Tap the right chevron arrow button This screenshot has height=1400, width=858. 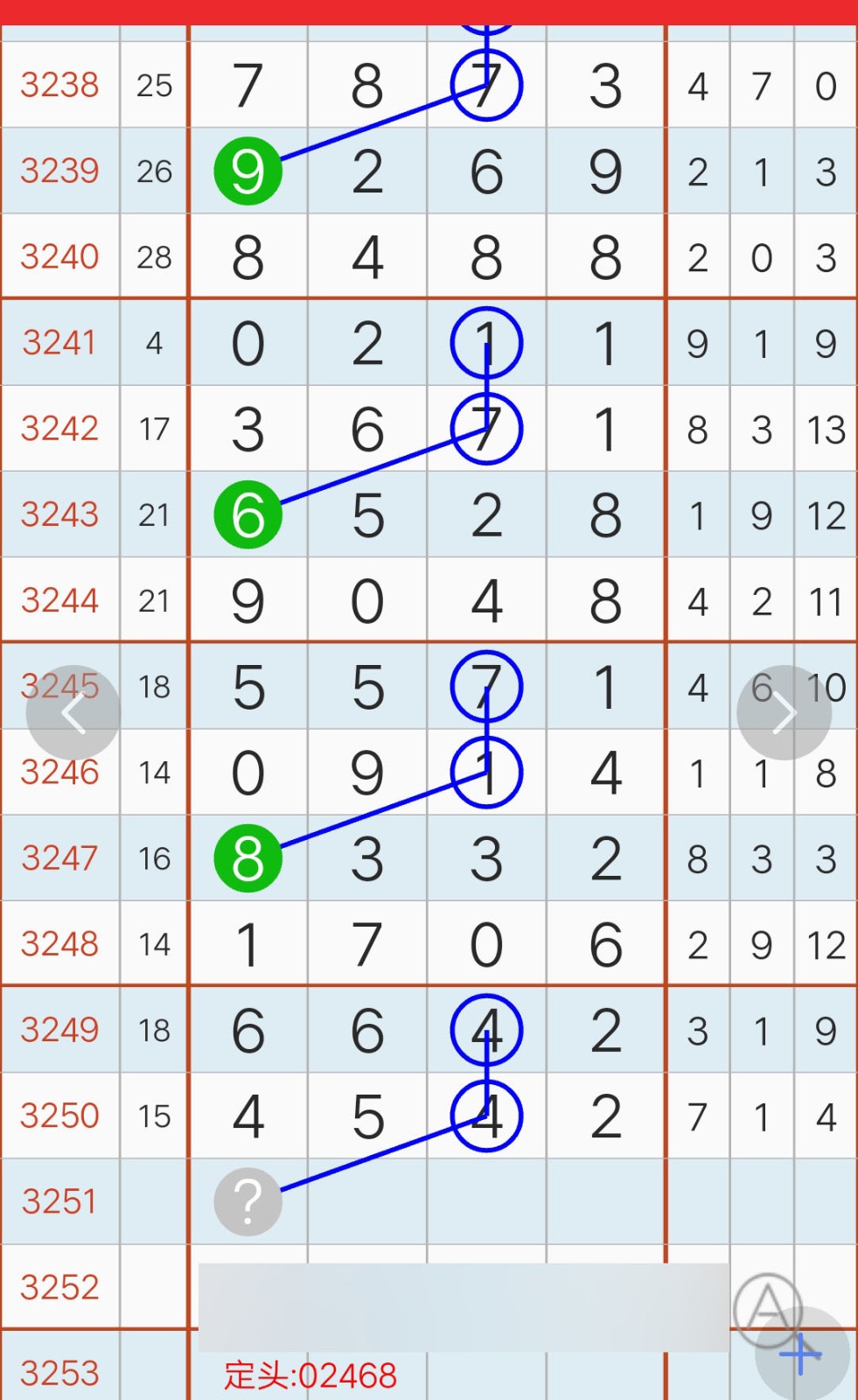tap(784, 713)
